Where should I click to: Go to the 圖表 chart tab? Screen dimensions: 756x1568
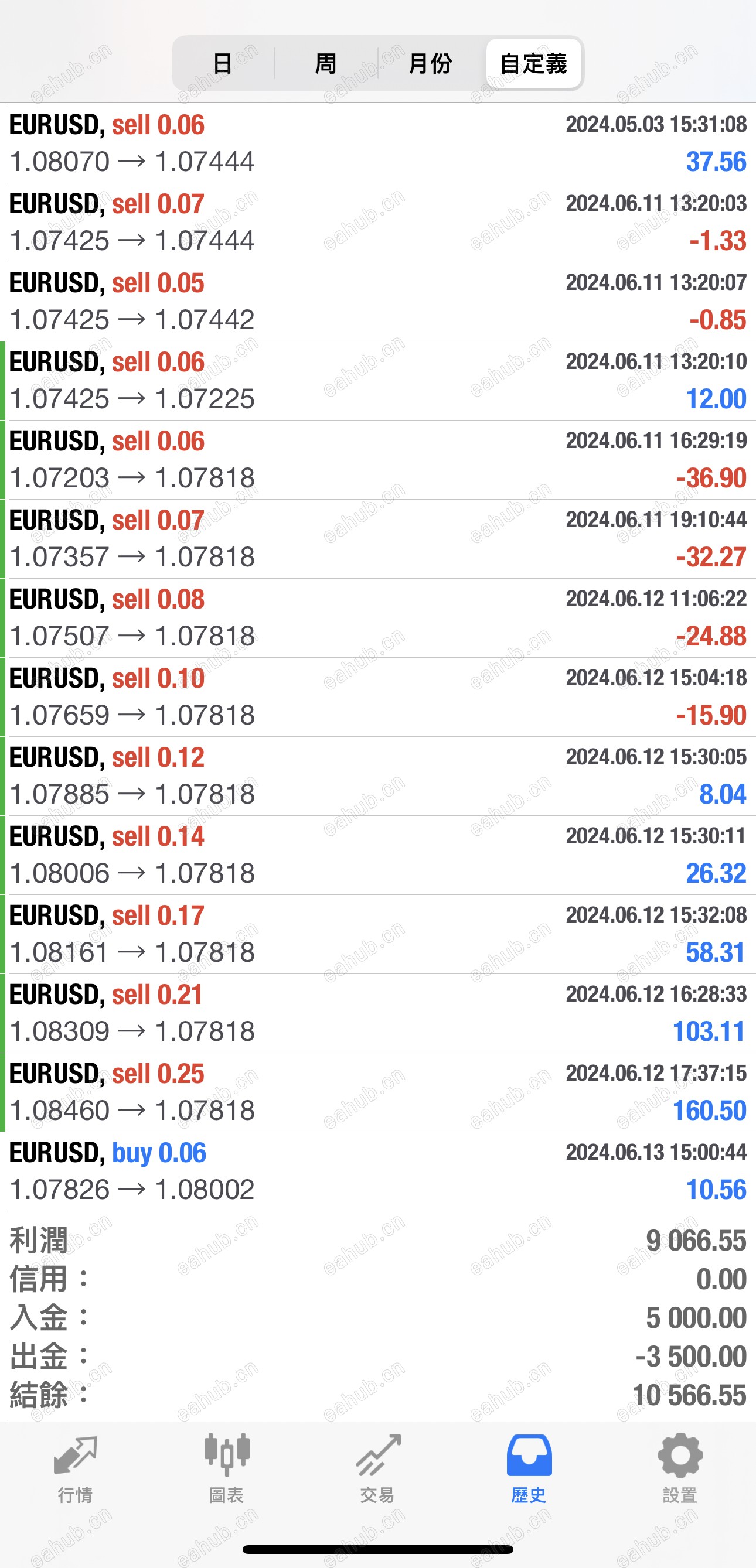click(x=227, y=1470)
